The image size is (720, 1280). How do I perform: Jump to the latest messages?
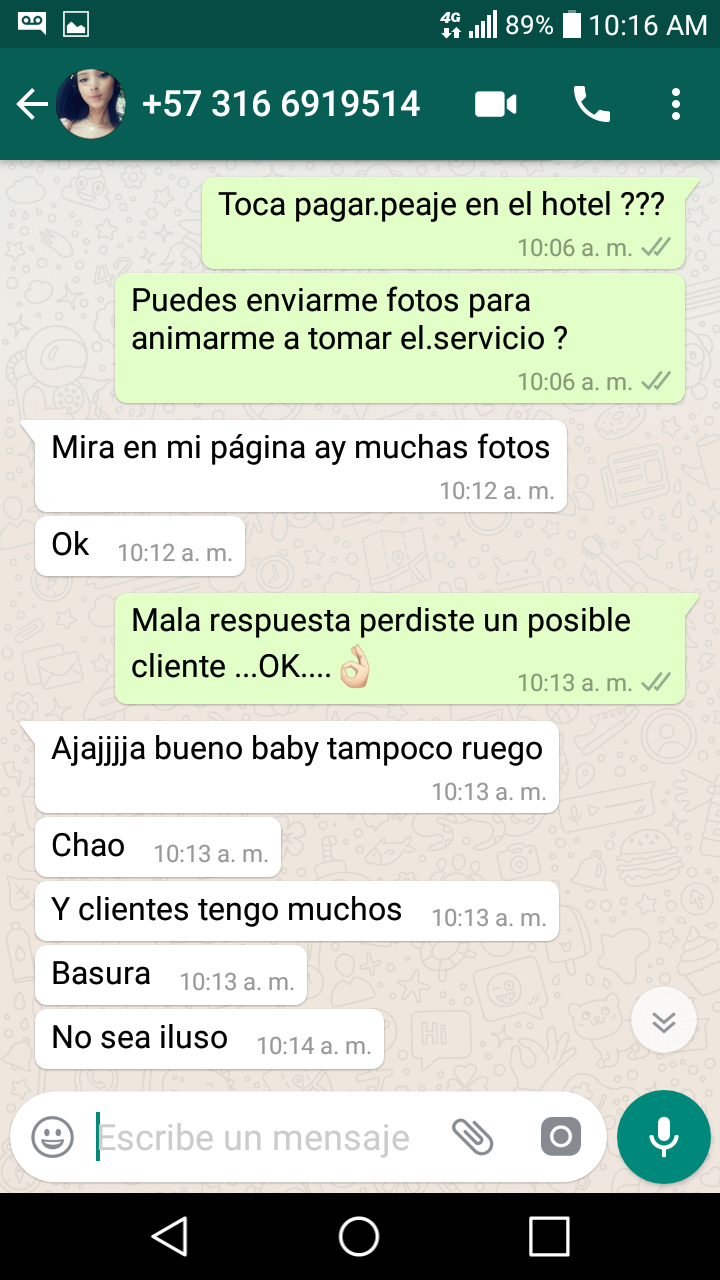coord(664,1021)
